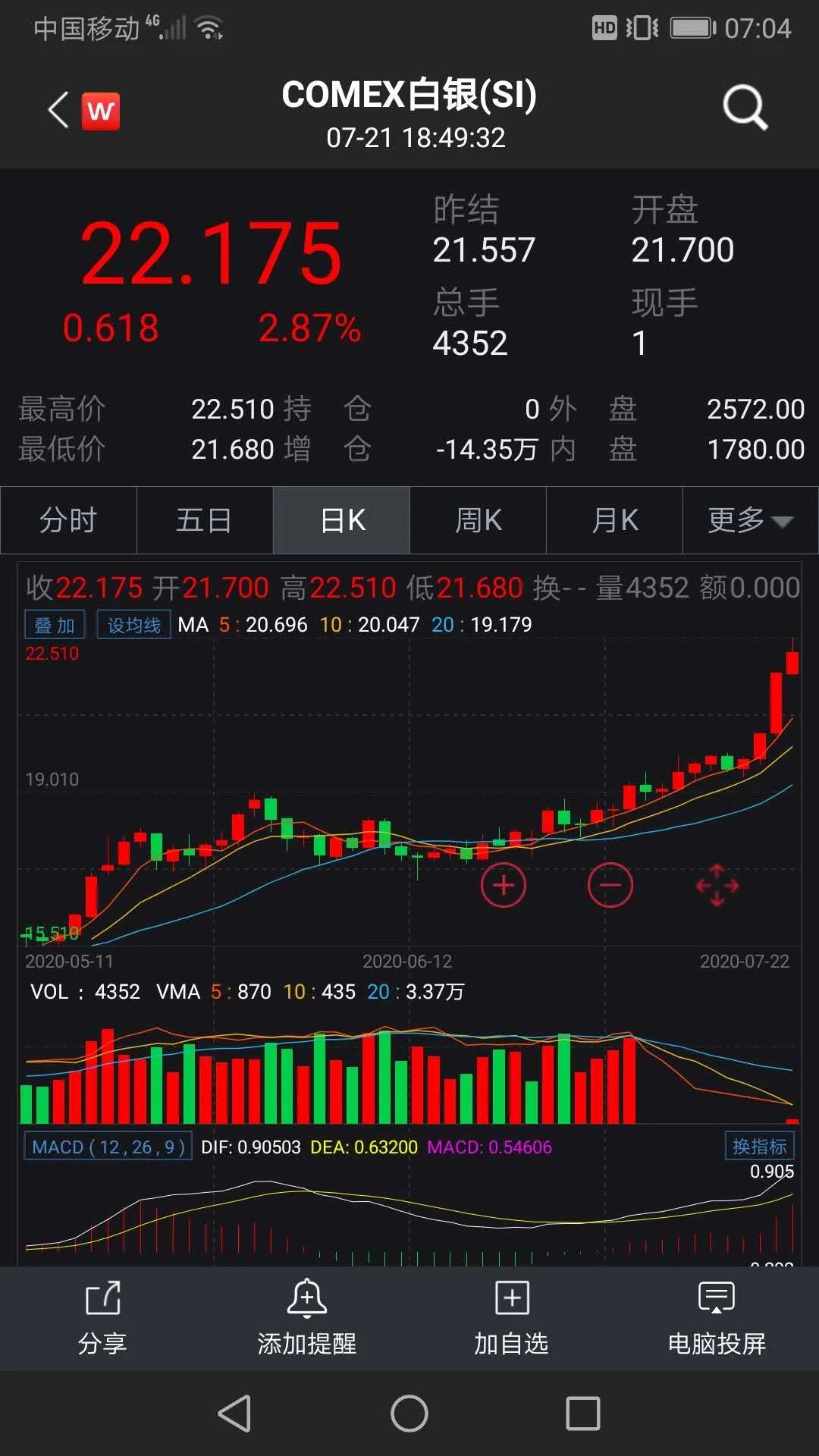
Task: Tap 换指标 to change indicator
Action: (759, 1146)
